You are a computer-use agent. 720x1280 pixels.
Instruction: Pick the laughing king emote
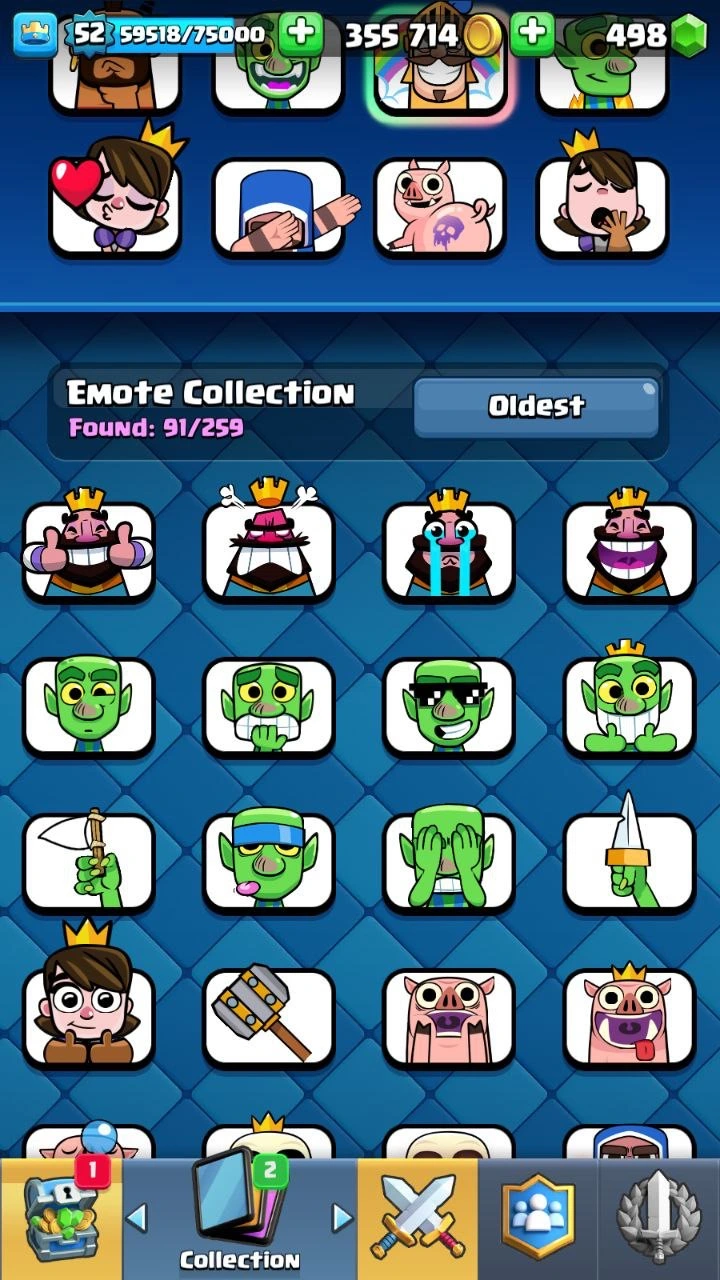629,548
